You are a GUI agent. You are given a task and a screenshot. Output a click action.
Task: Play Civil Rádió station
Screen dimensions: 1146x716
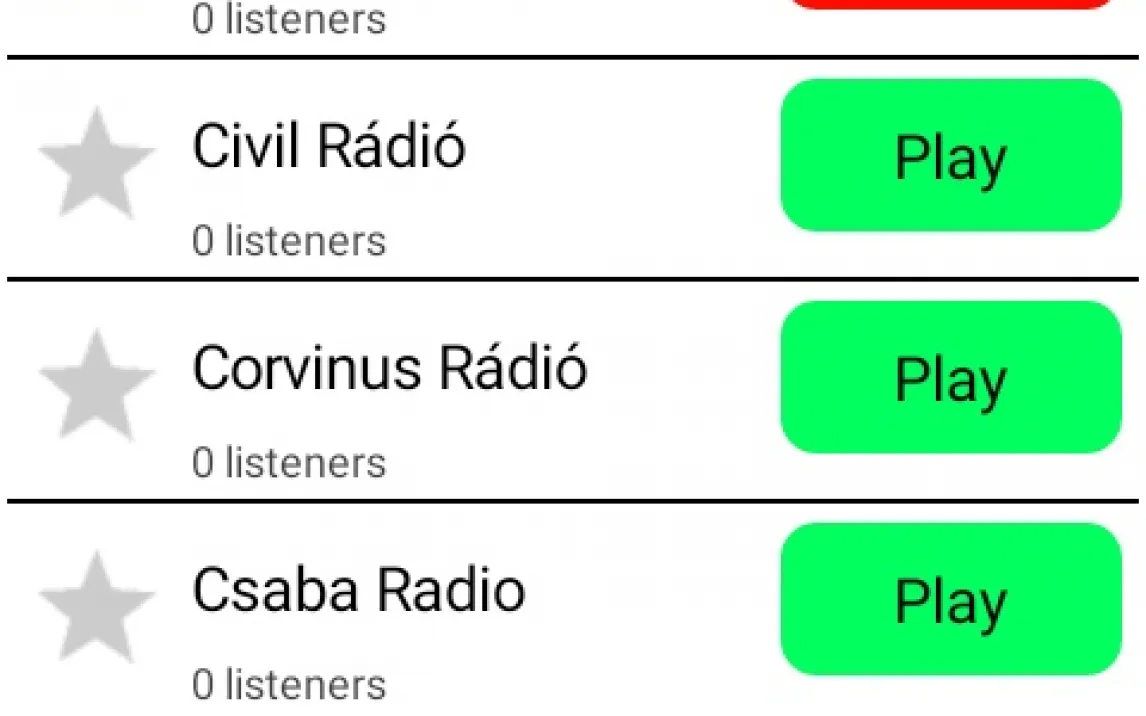click(950, 156)
